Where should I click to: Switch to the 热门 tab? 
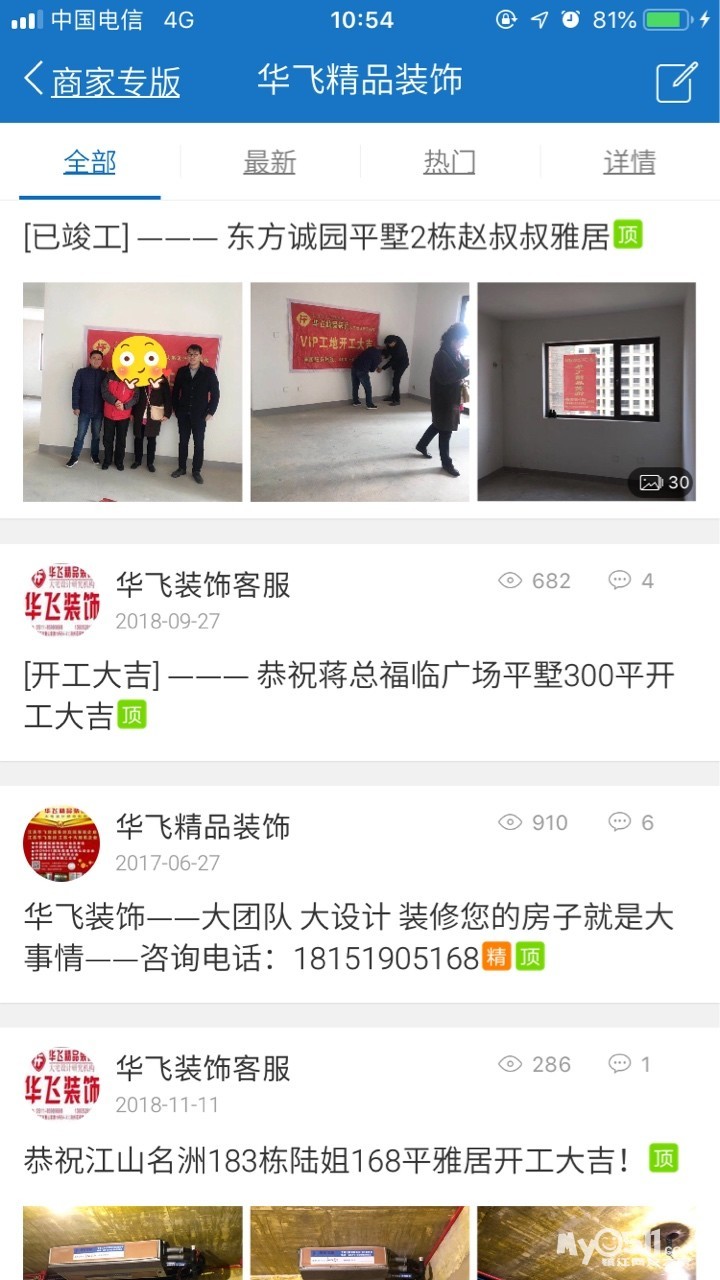pos(449,162)
